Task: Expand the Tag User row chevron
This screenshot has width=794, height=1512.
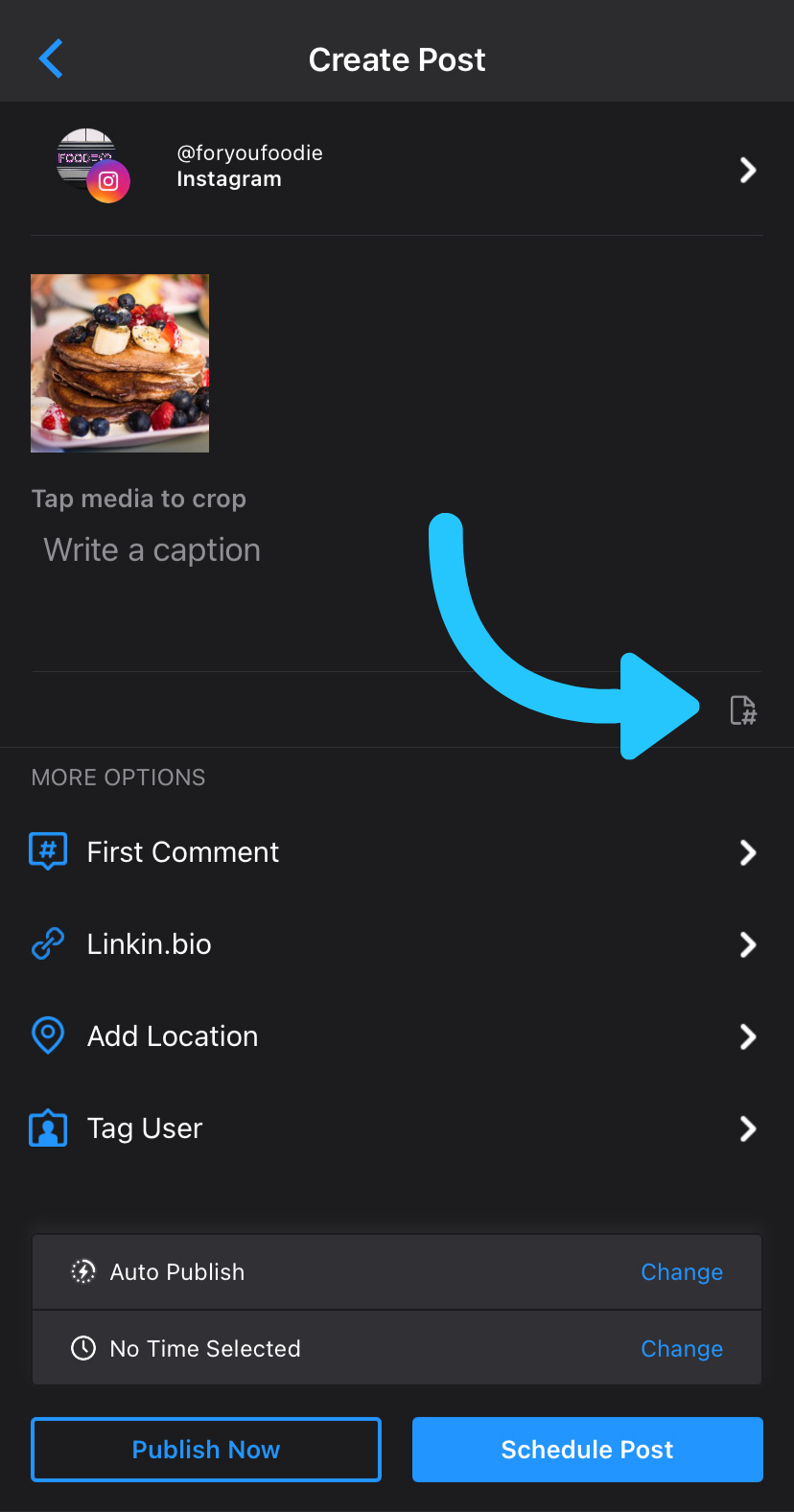Action: [749, 1128]
